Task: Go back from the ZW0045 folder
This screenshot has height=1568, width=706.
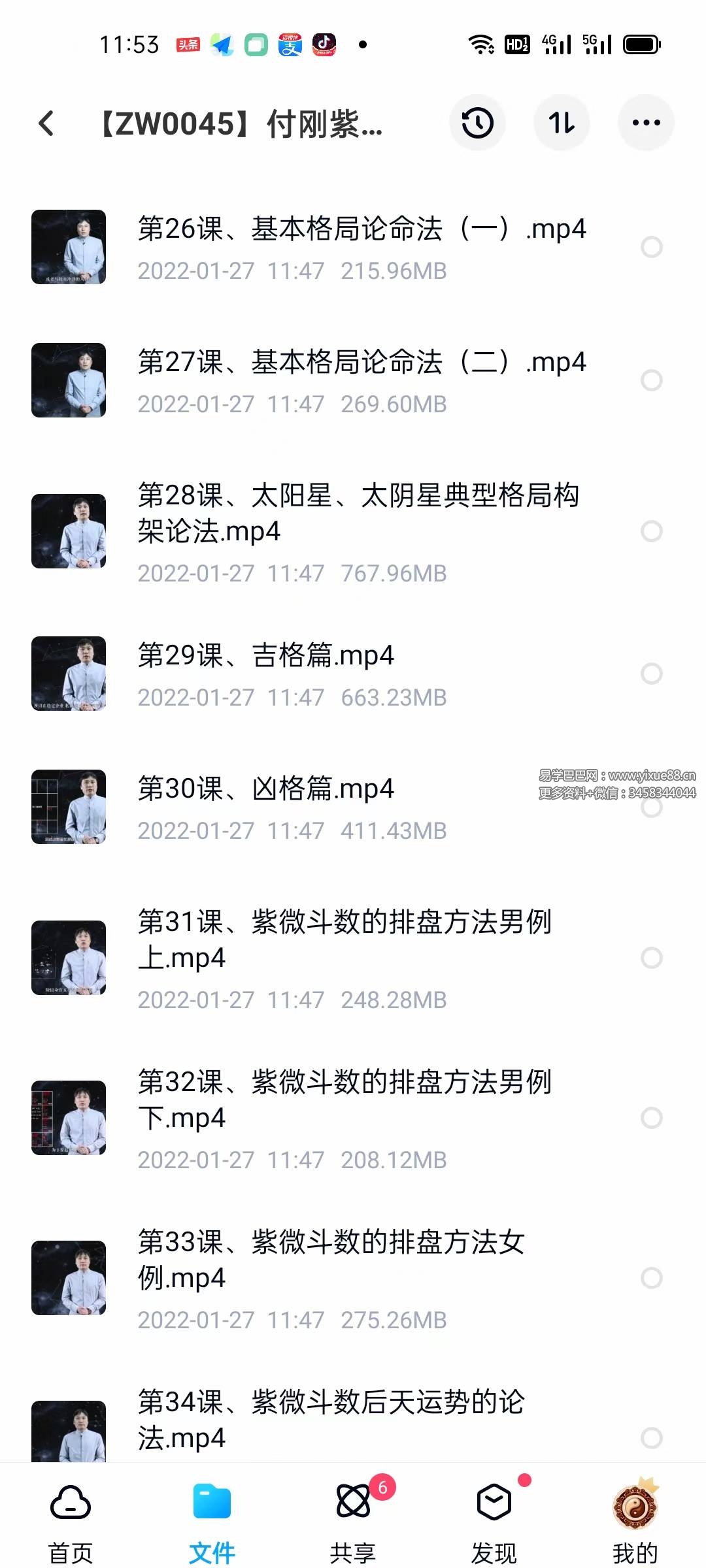Action: 46,123
